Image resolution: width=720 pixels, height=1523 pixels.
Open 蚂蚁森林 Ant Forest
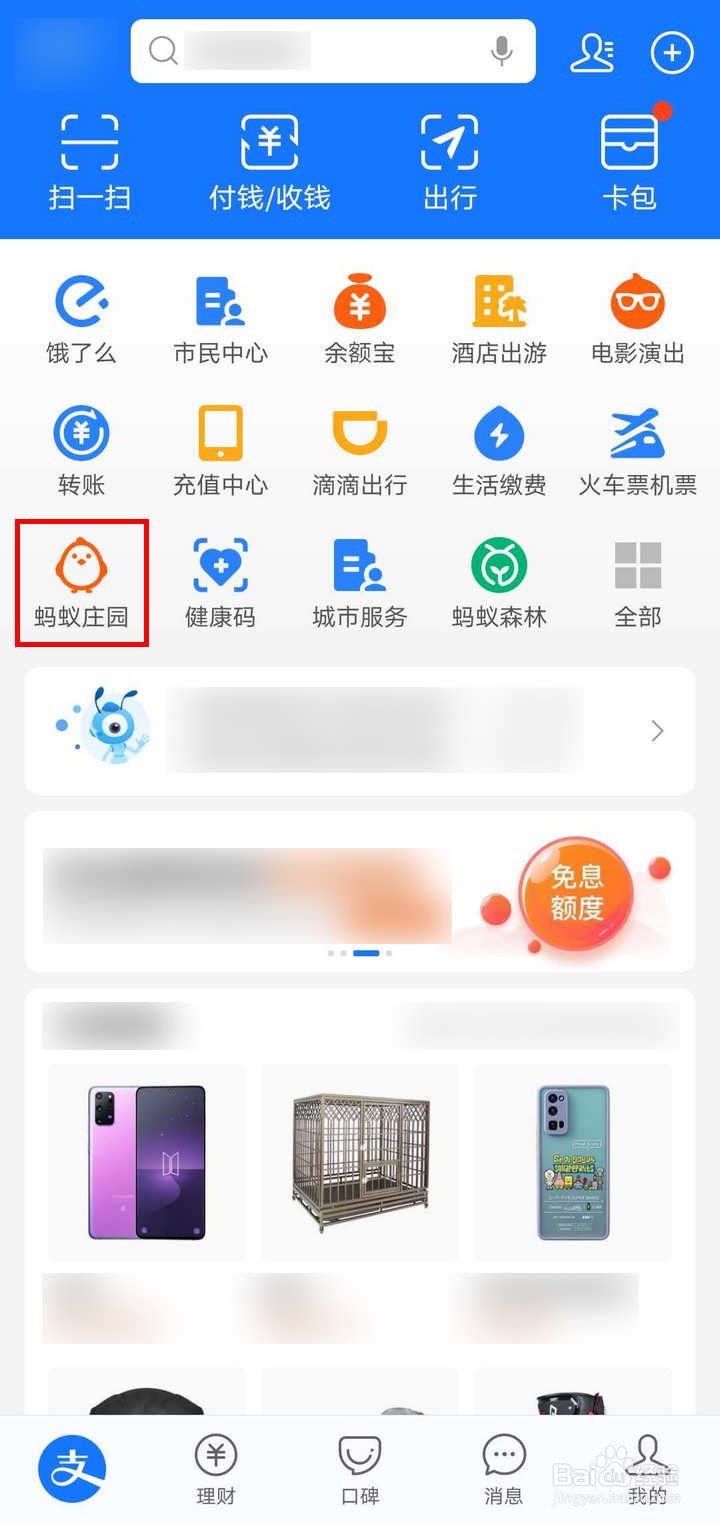coord(499,580)
